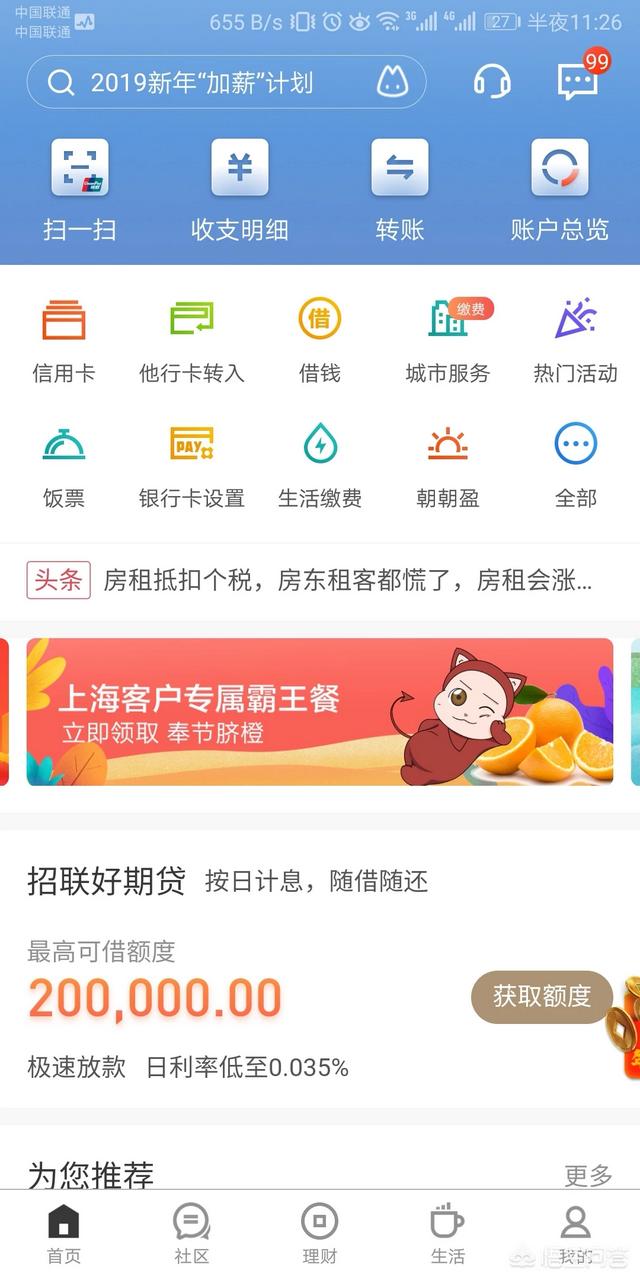Viewport: 640px width, 1280px height.
Task: Open 信用卡 credit card section
Action: point(64,340)
